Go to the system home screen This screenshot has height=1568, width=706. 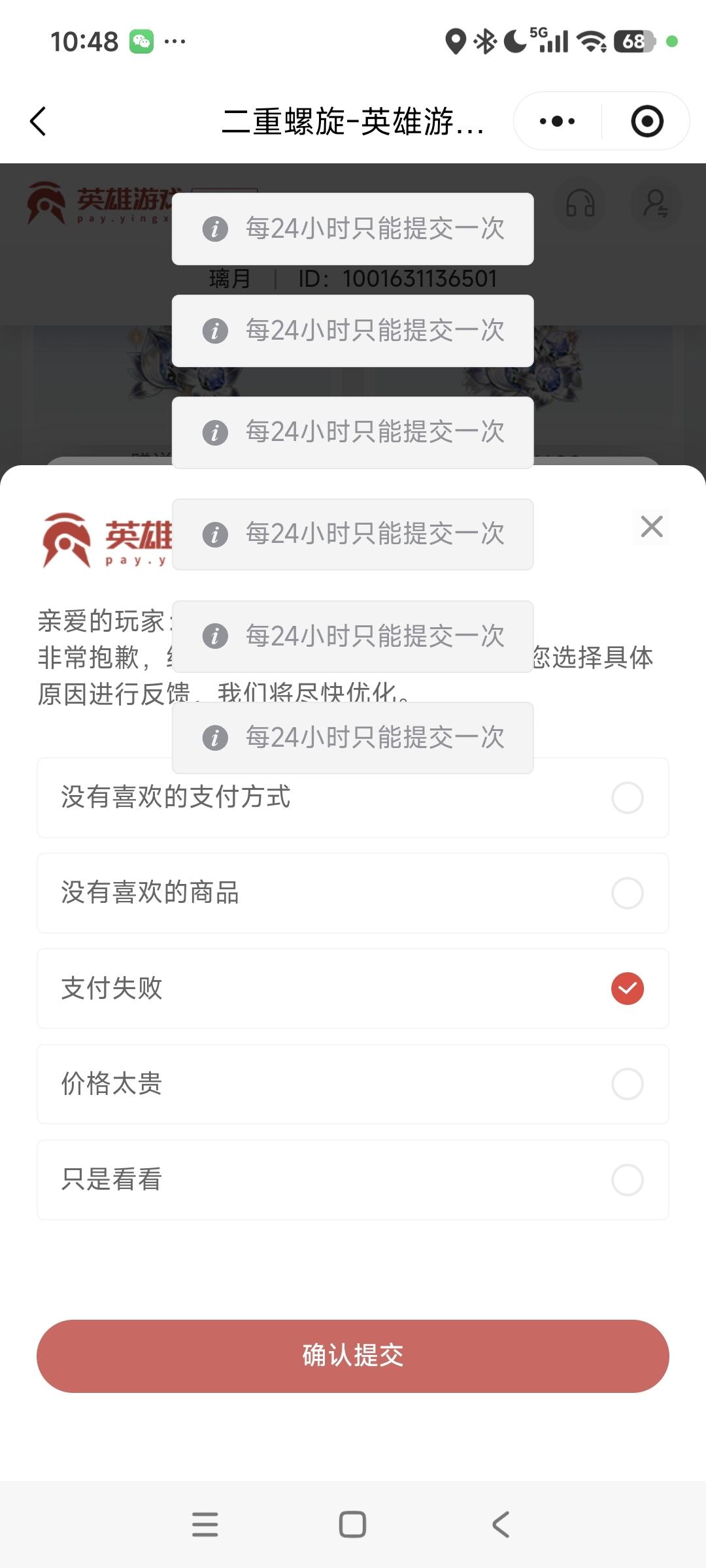352,1524
